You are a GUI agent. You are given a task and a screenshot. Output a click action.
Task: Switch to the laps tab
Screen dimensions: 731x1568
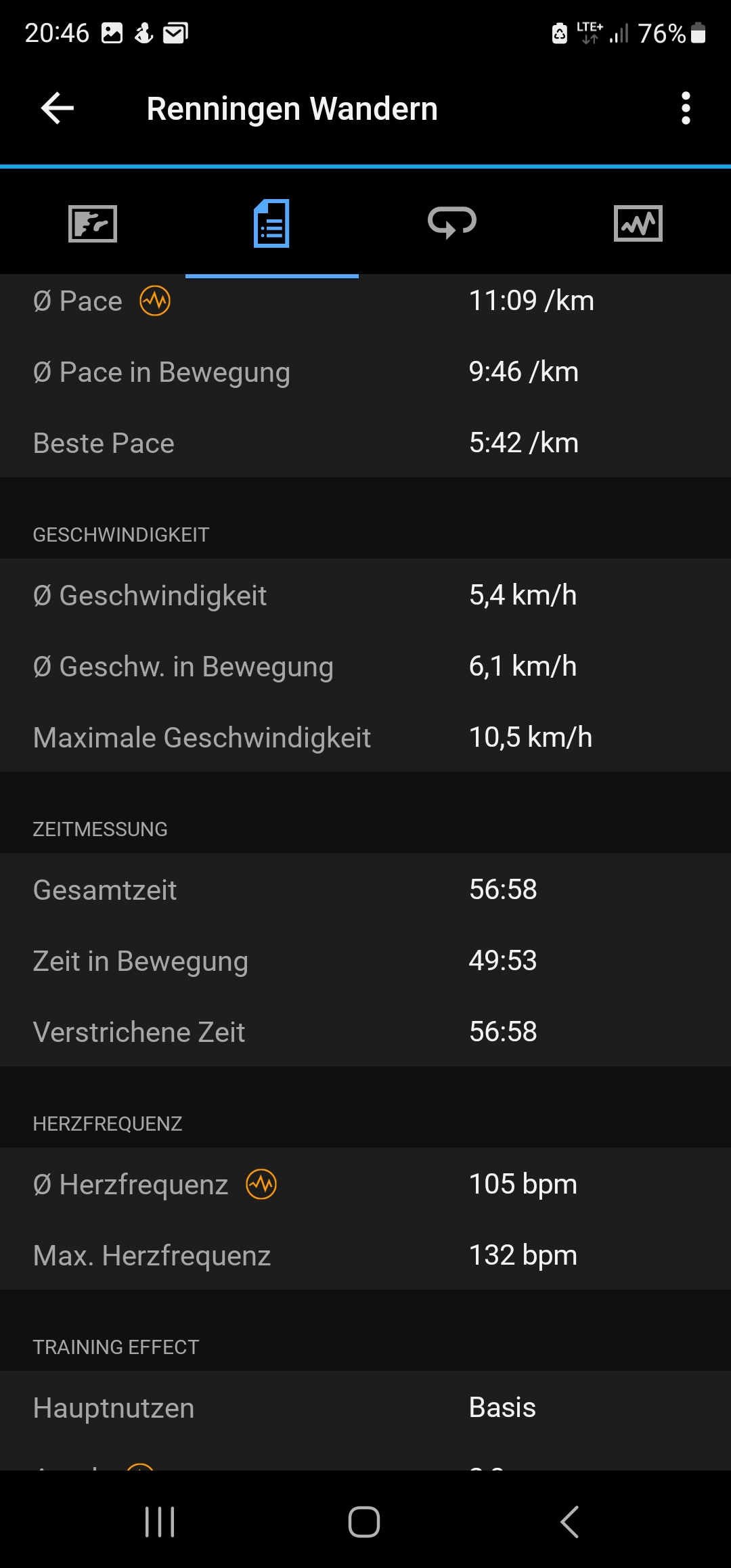[x=452, y=222]
